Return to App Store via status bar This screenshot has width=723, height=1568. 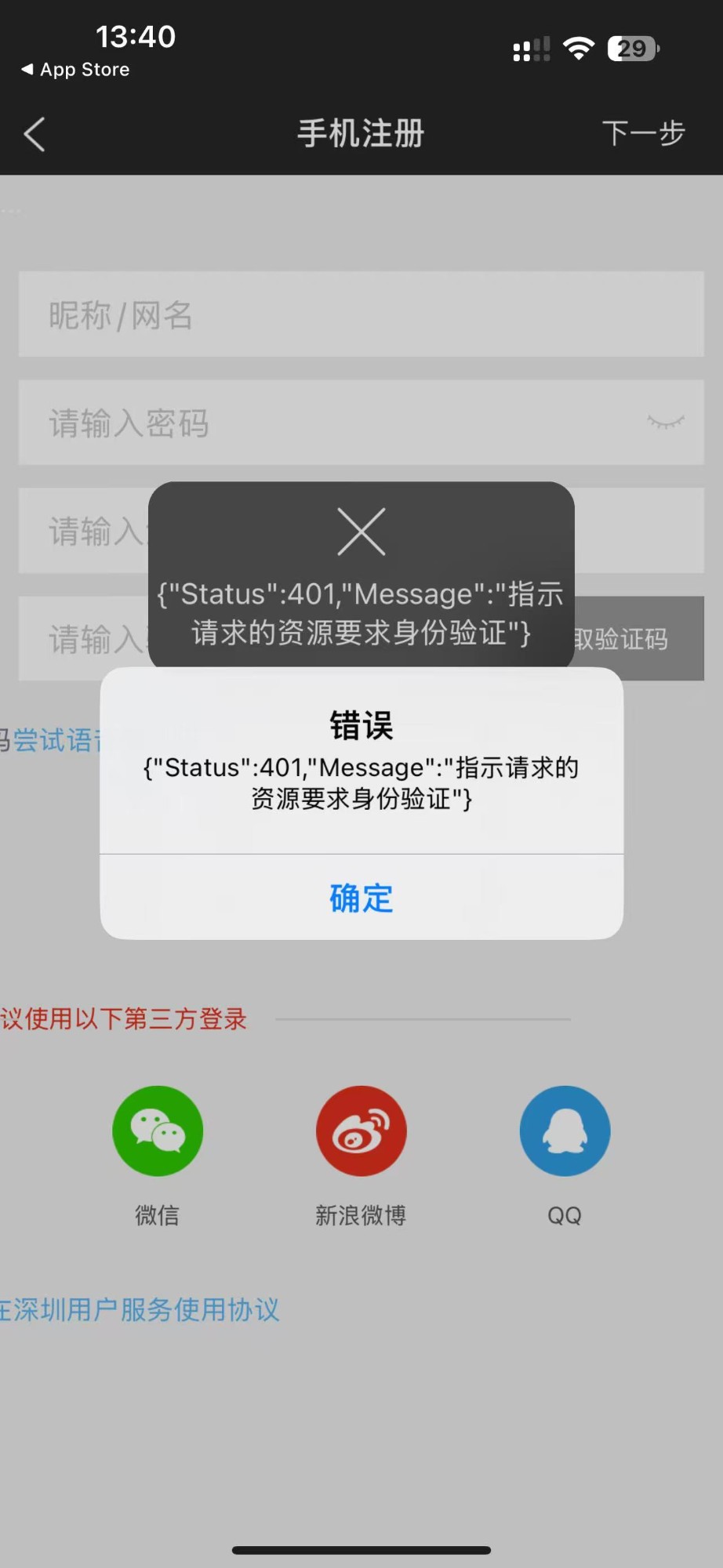(75, 70)
